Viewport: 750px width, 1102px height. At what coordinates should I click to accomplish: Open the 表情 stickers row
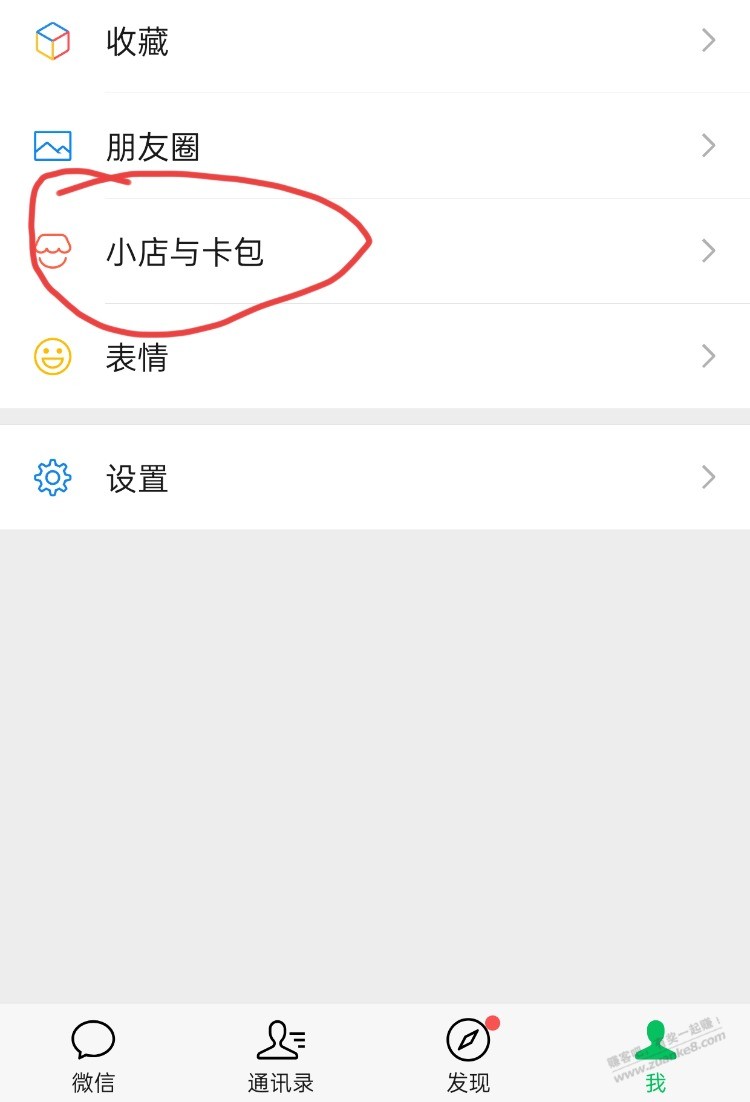[375, 357]
